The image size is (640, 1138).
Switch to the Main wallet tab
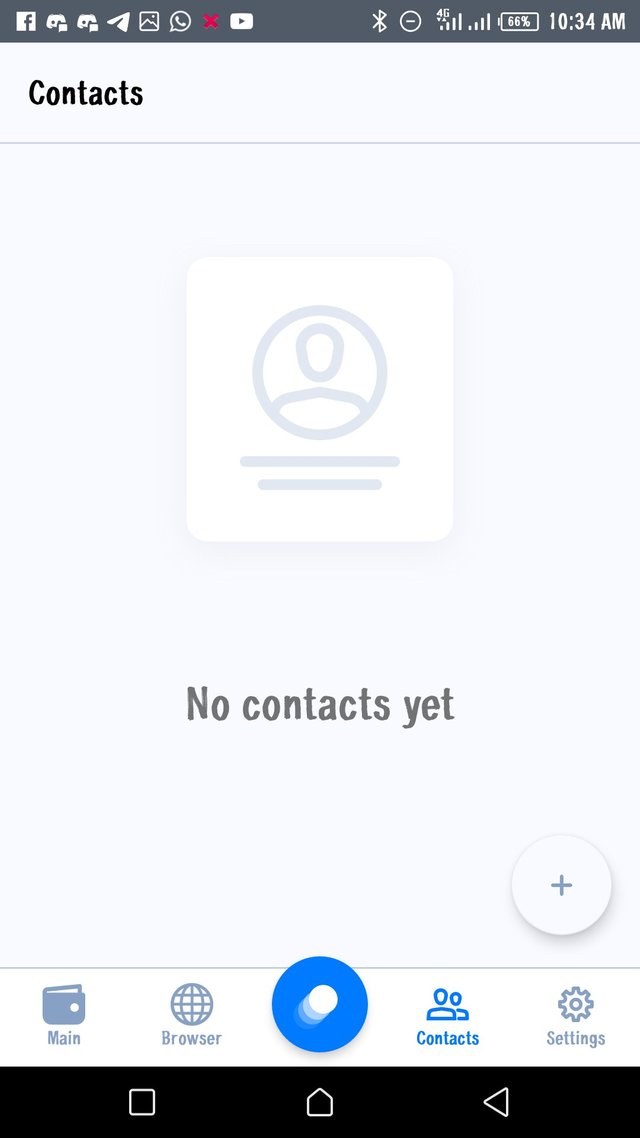click(64, 1015)
